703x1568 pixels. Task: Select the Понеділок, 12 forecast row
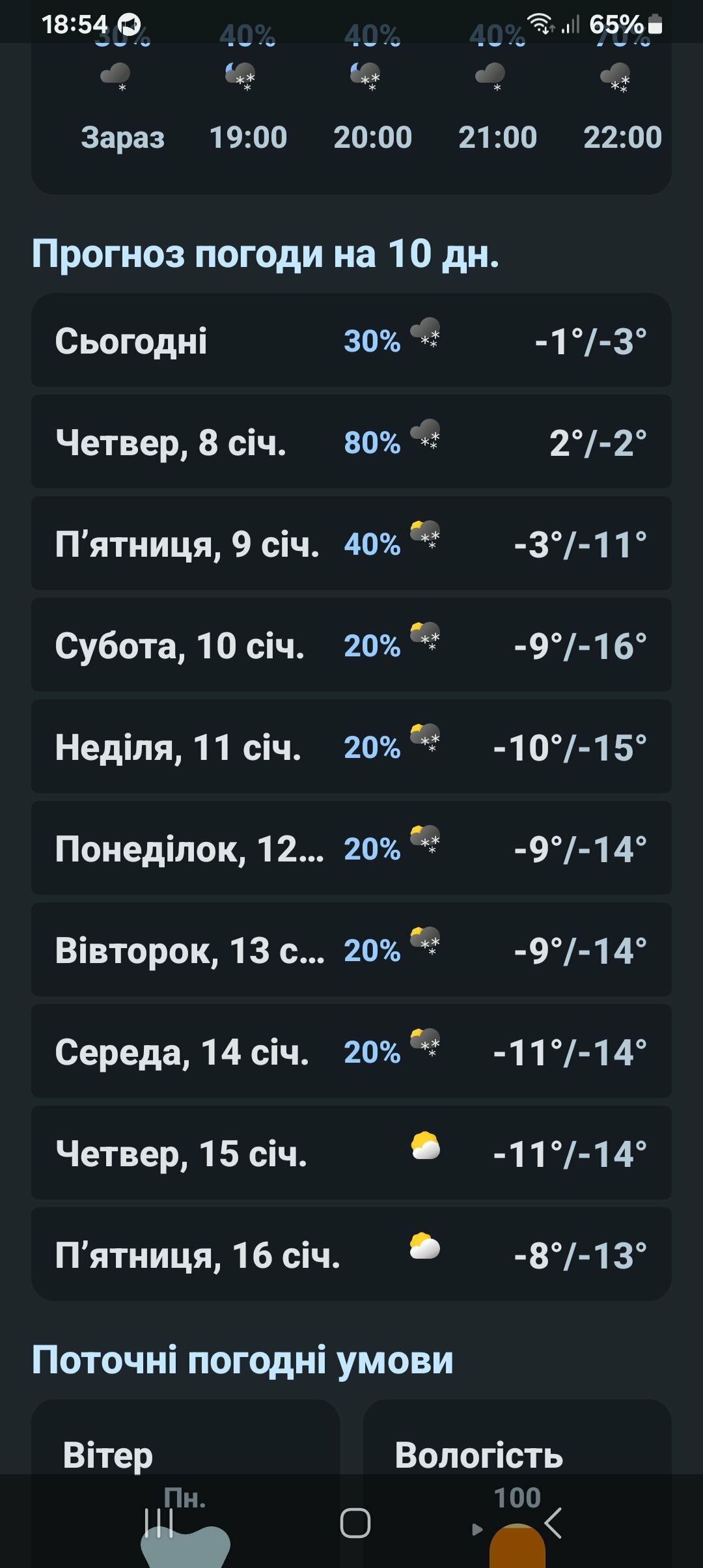[x=351, y=848]
